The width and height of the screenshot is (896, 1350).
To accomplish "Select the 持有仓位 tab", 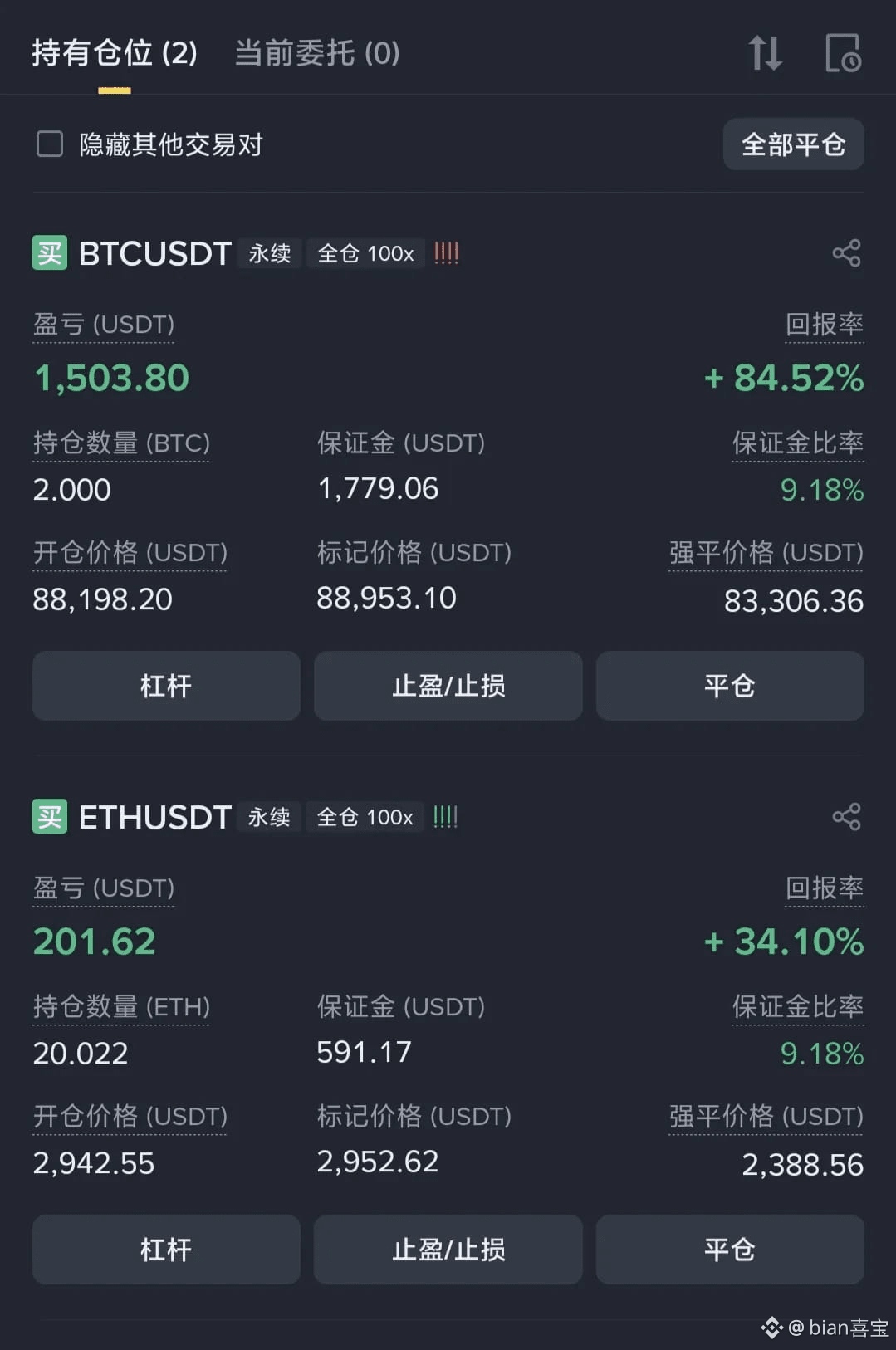I will 114,52.
